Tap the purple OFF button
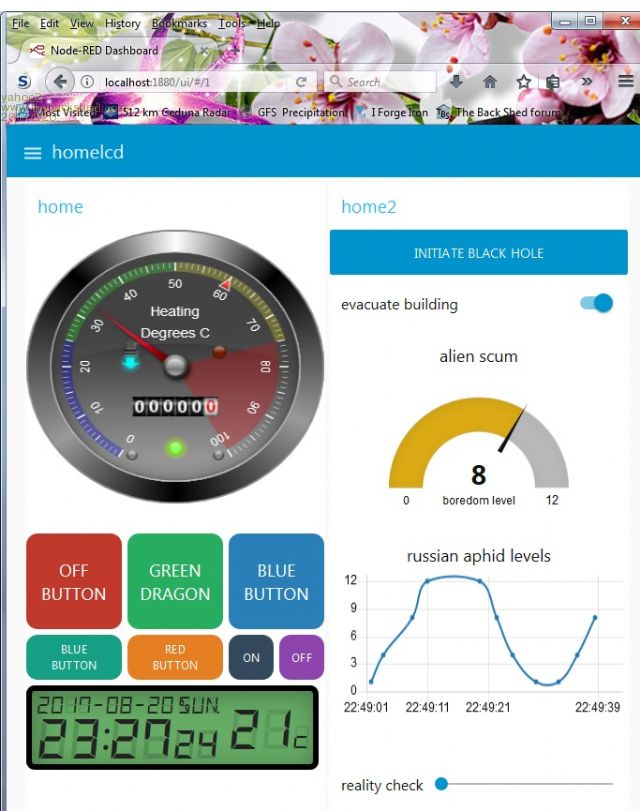The image size is (640, 811). (301, 657)
